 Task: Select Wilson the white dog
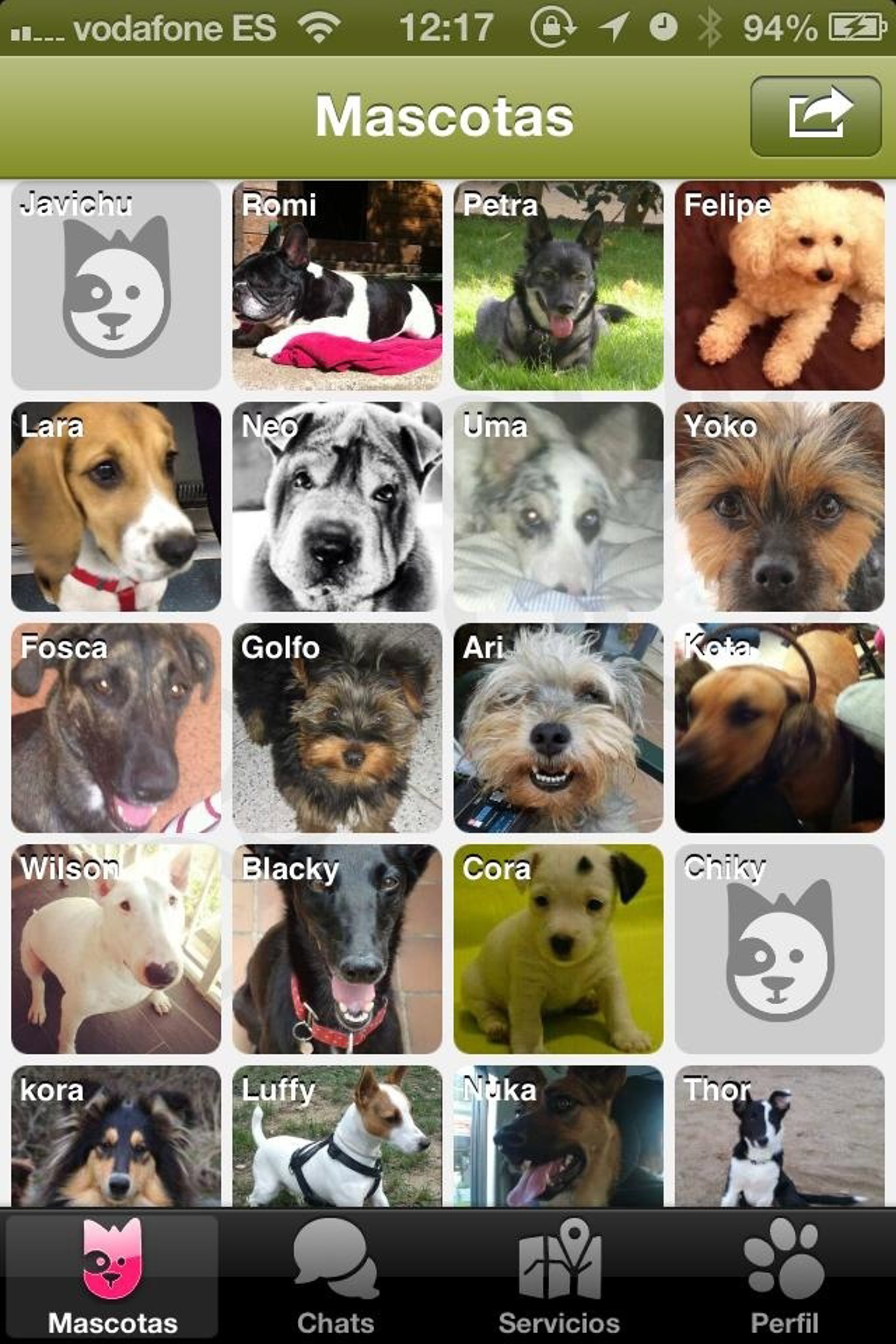point(116,949)
